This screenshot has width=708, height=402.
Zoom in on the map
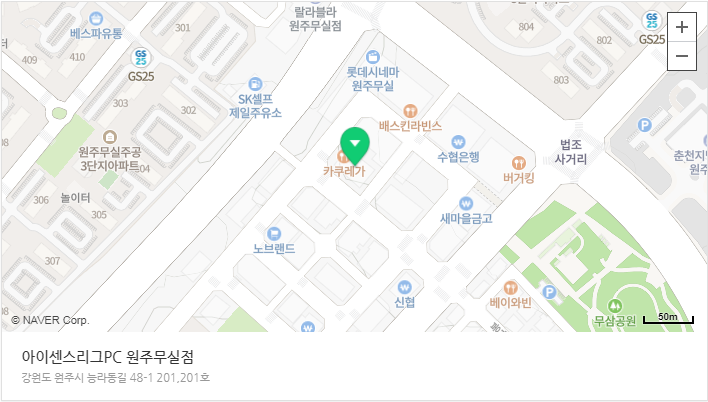681,27
